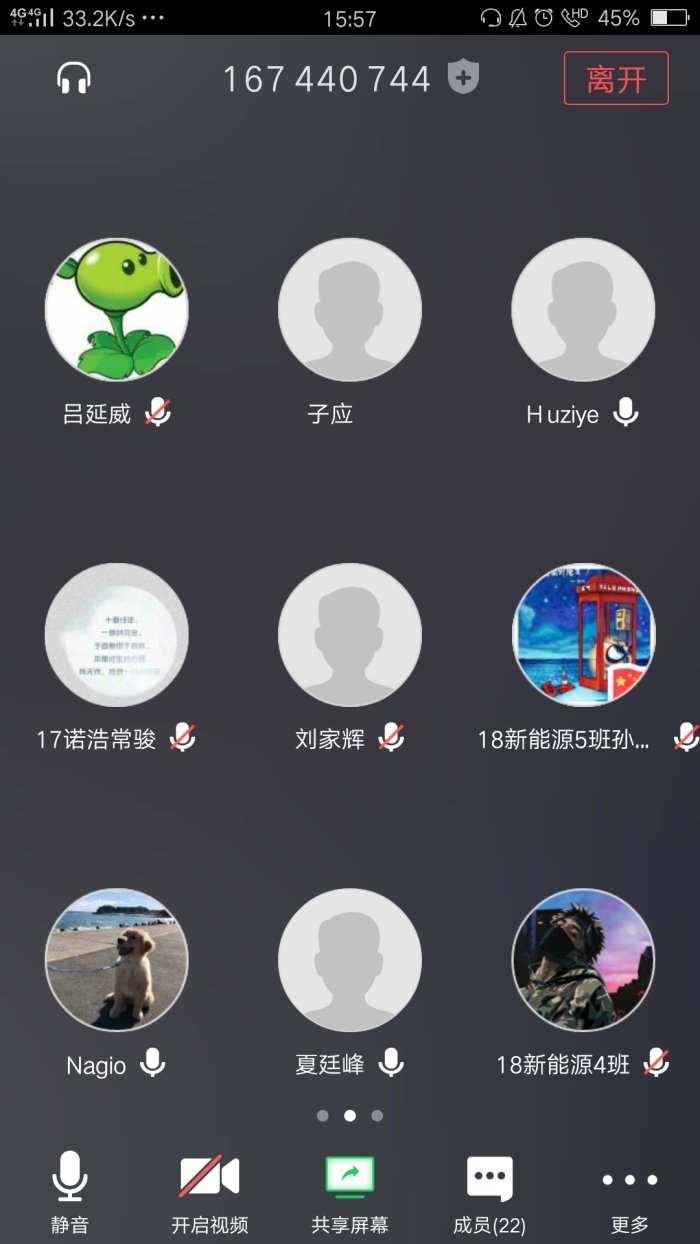
Task: Select participant 17诺浩常骏
Action: point(117,635)
